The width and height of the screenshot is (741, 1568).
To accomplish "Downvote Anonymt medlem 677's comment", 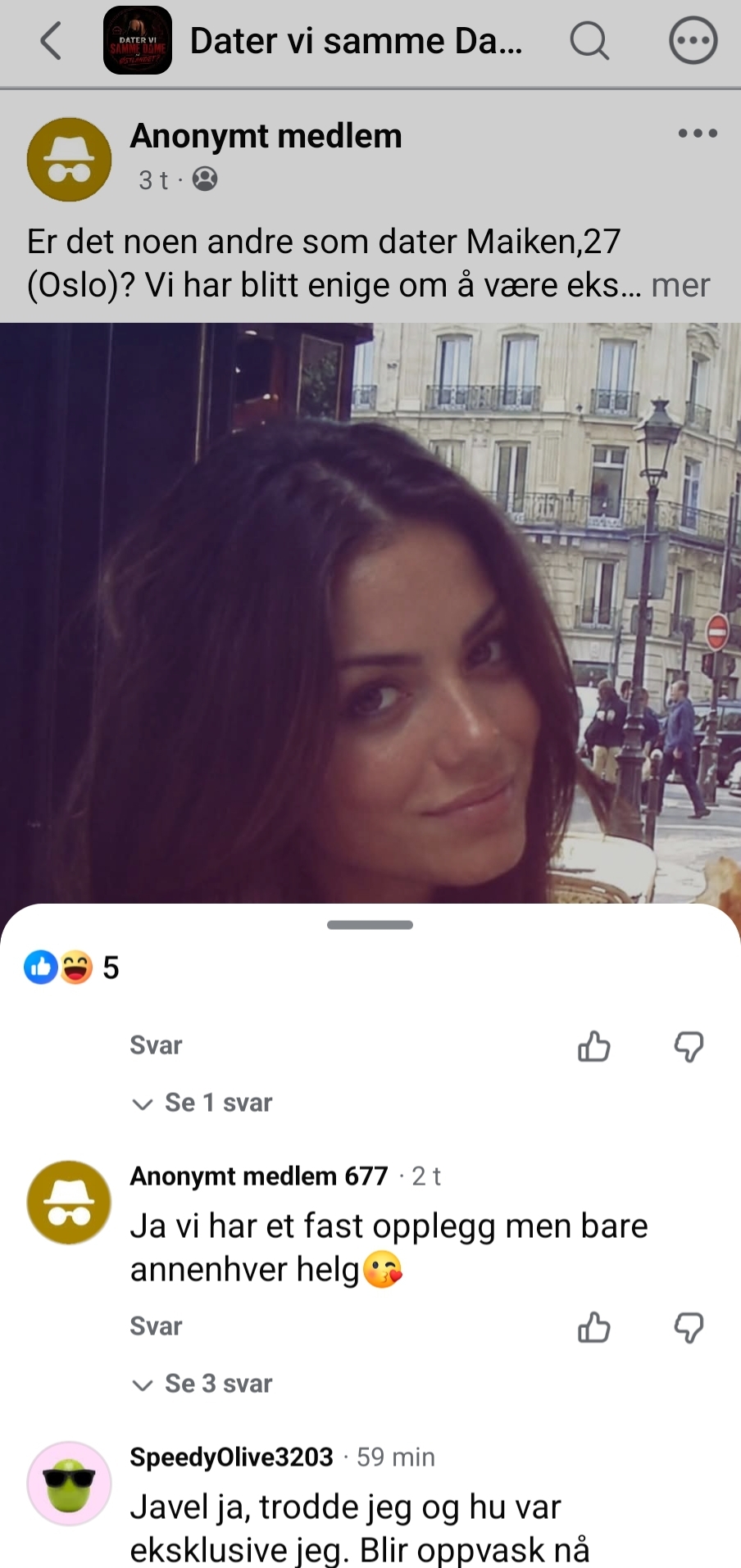I will pos(689,1327).
